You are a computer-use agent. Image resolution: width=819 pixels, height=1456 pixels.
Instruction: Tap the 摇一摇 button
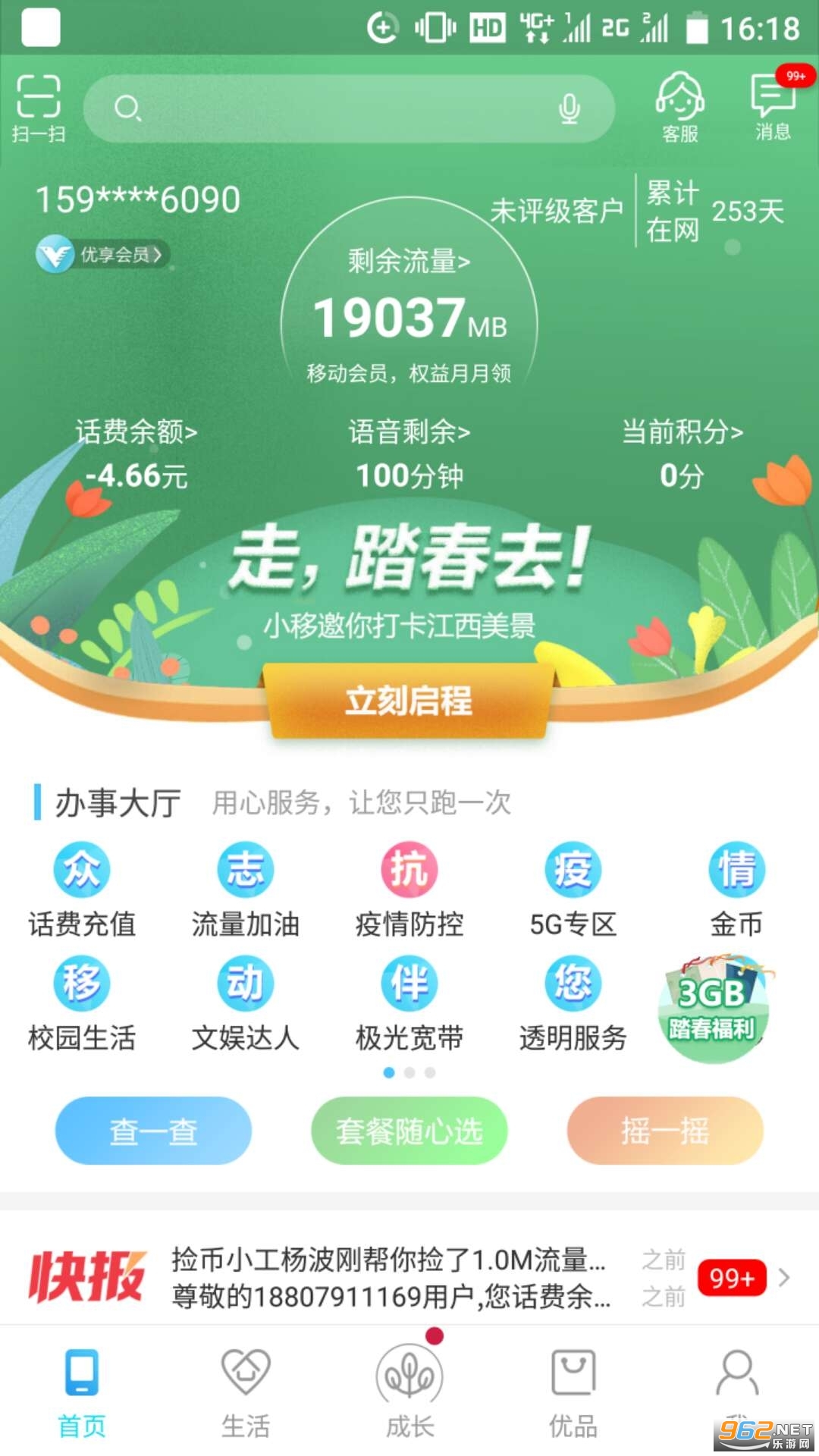click(665, 1130)
